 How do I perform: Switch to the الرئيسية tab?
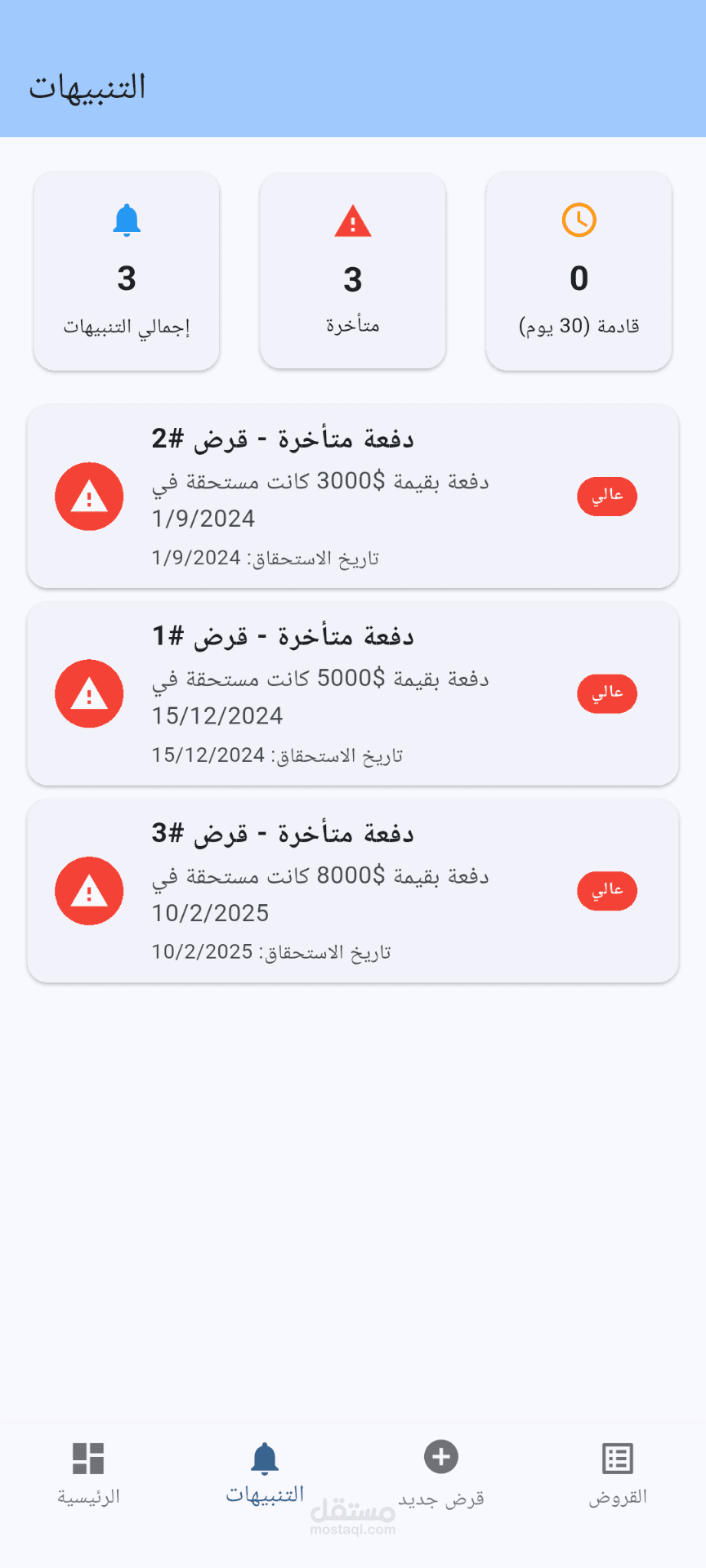(x=88, y=1474)
